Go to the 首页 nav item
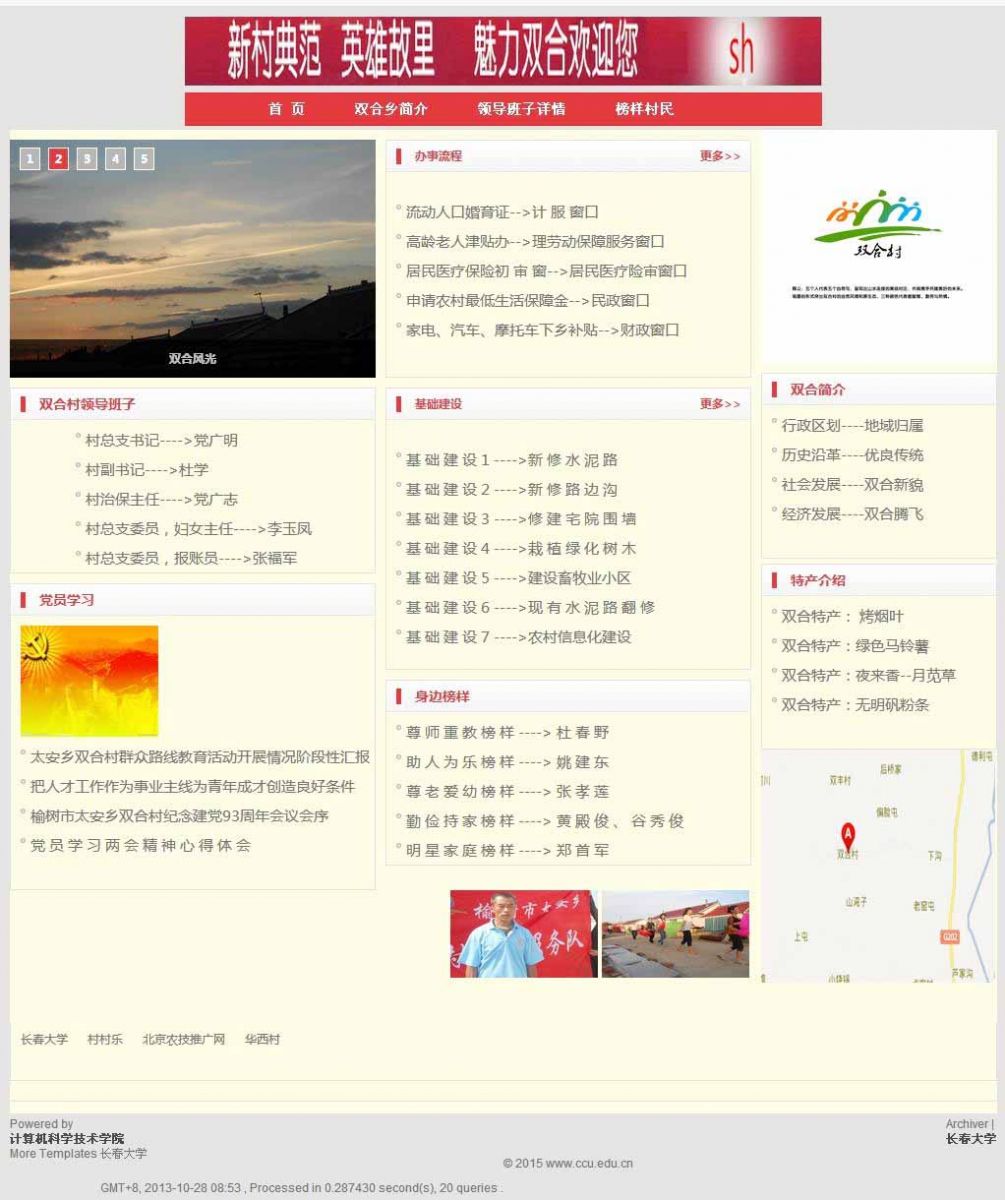Image resolution: width=1005 pixels, height=1200 pixels. (286, 109)
